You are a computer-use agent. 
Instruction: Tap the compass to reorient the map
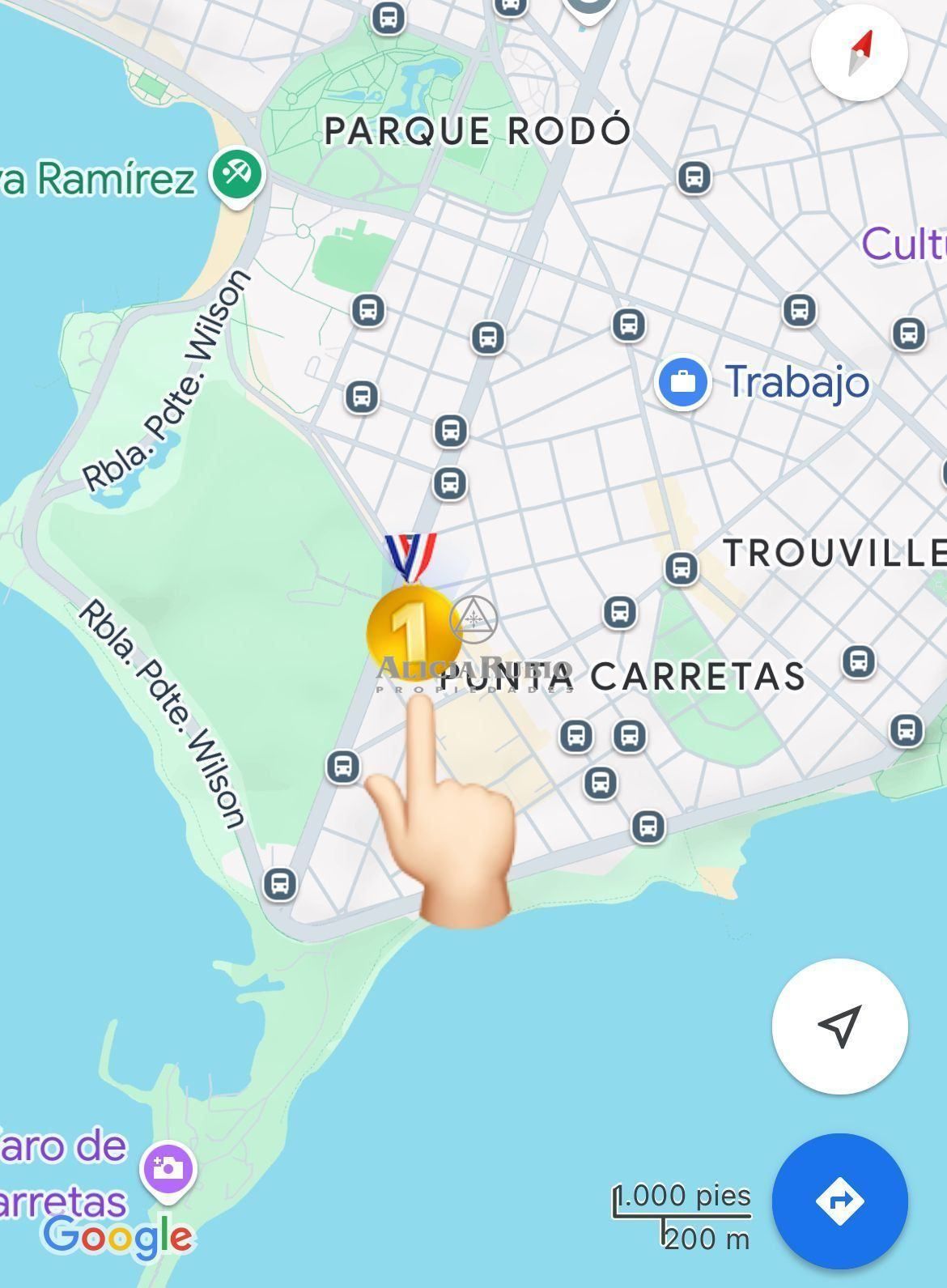[x=859, y=52]
